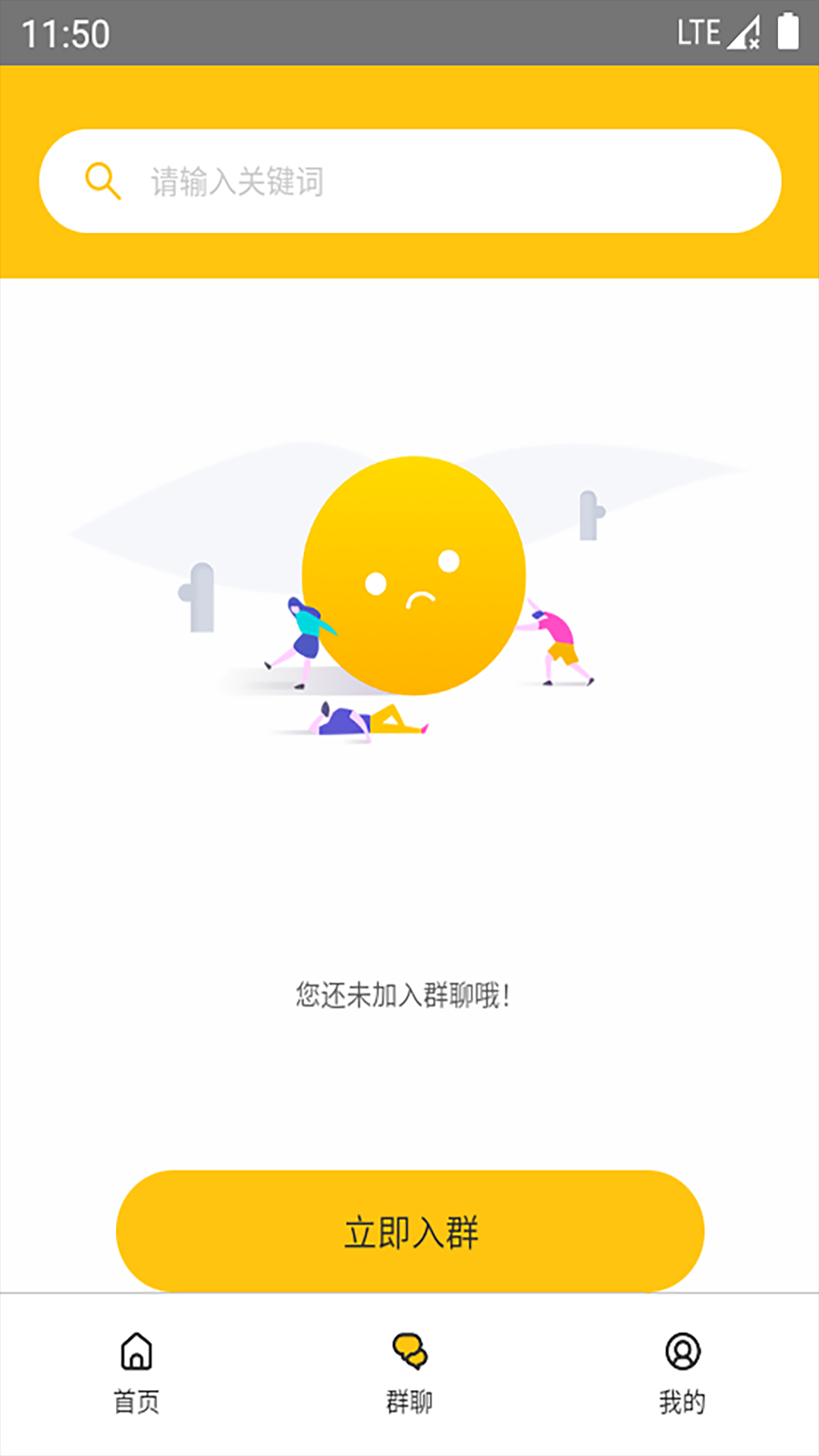Switch to the 首页 tab
This screenshot has width=819, height=1456.
click(136, 1373)
